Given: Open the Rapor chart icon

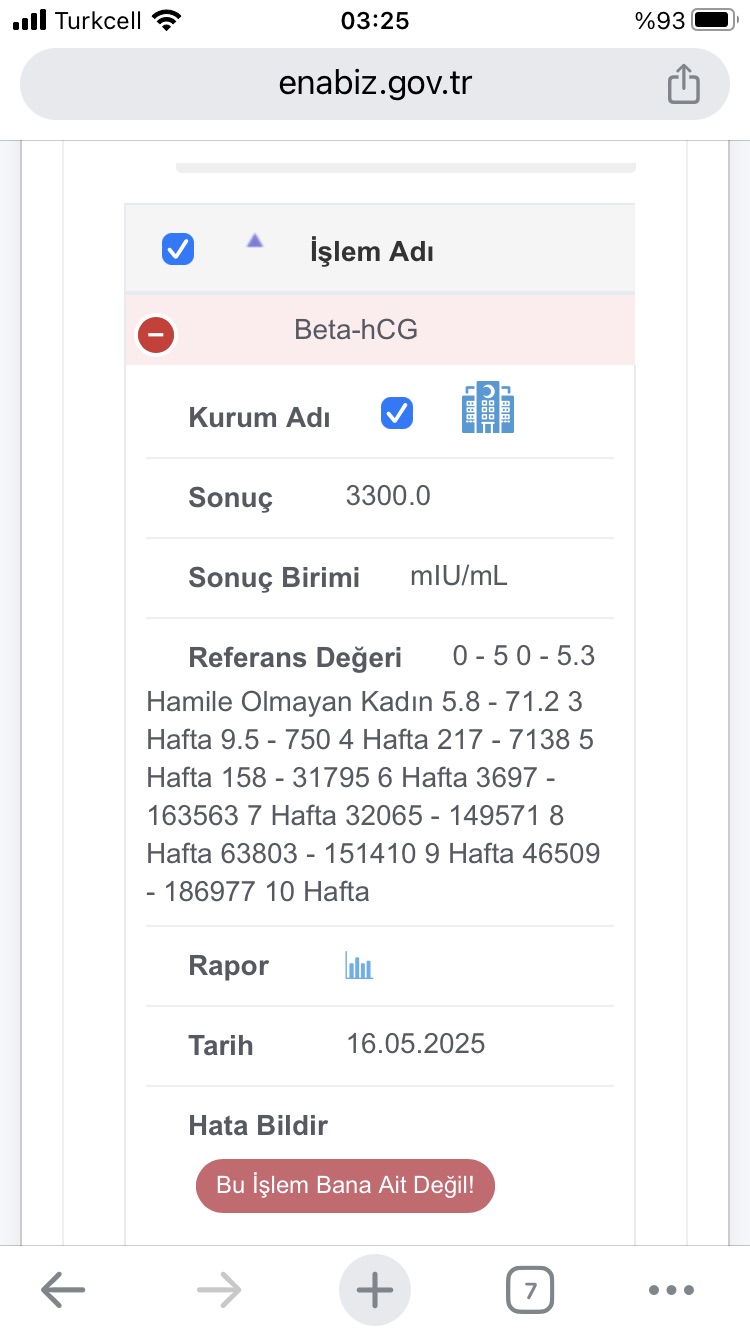Looking at the screenshot, I should click(359, 966).
